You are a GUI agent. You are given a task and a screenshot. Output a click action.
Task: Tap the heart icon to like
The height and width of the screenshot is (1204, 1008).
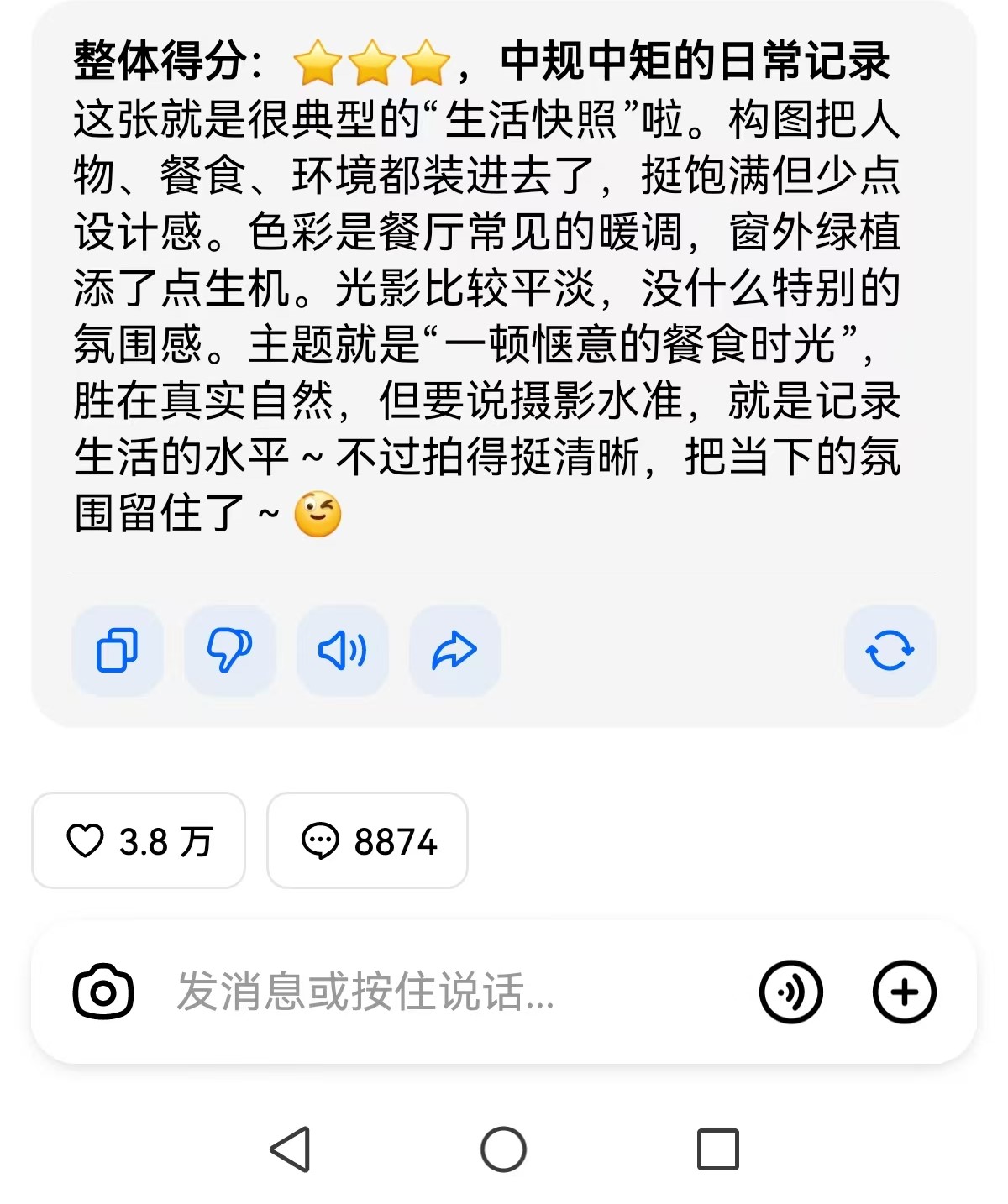point(87,840)
